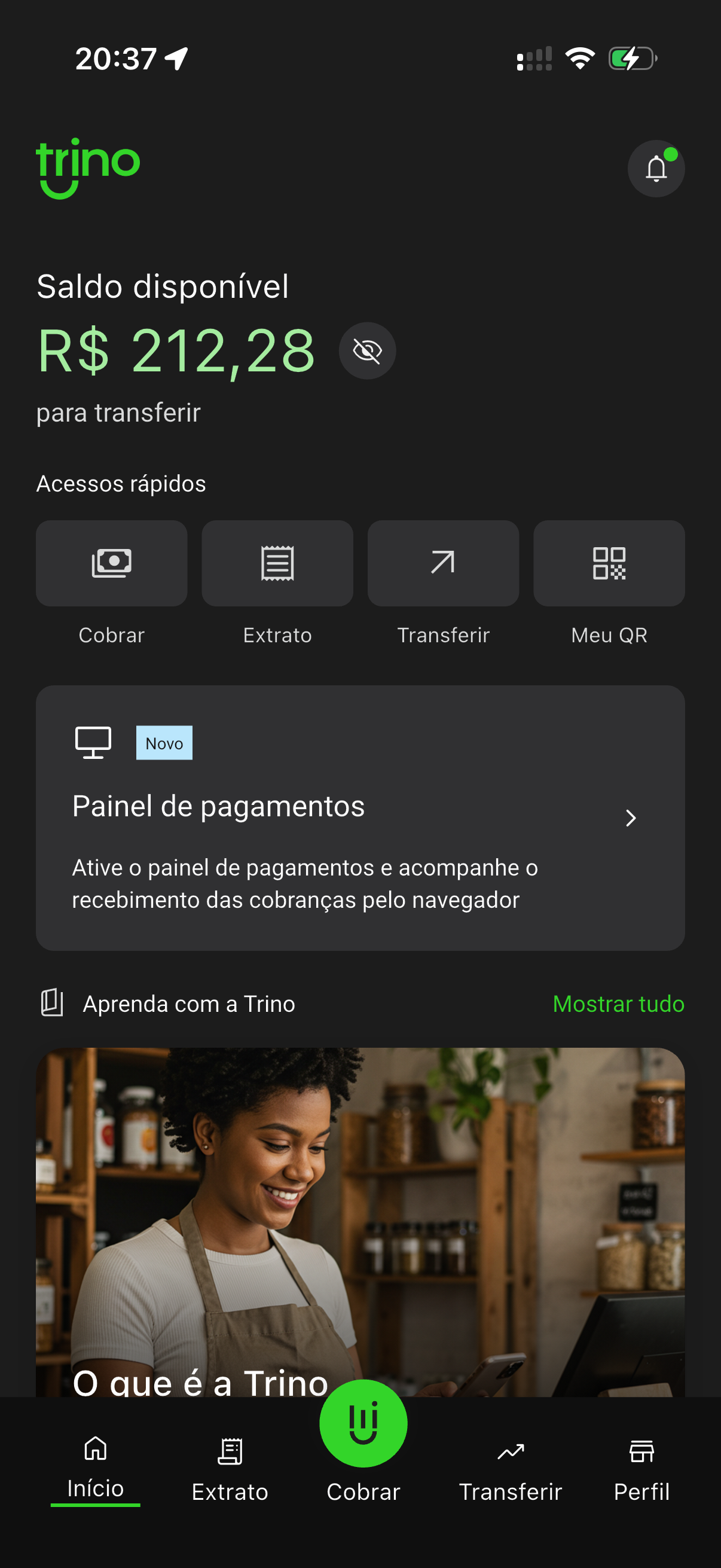Open notifications bell icon
The width and height of the screenshot is (721, 1568).
(x=656, y=169)
